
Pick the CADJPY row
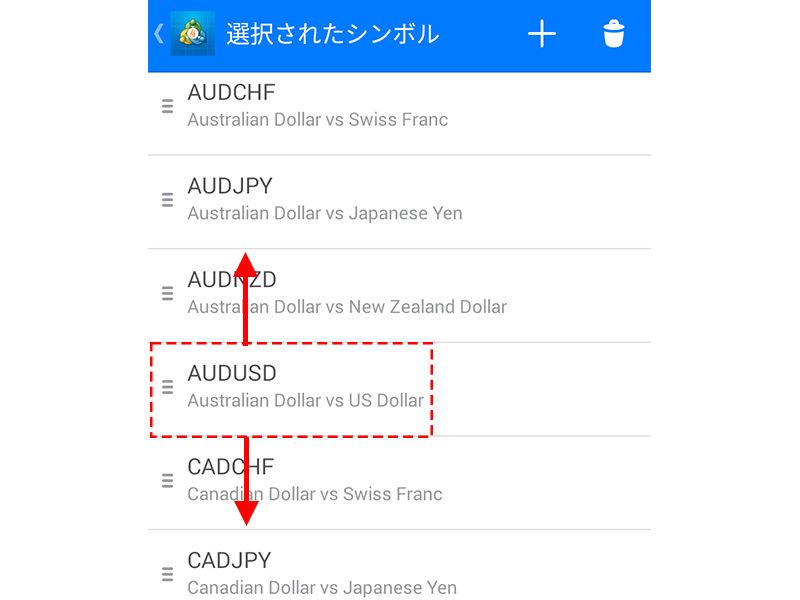point(400,572)
